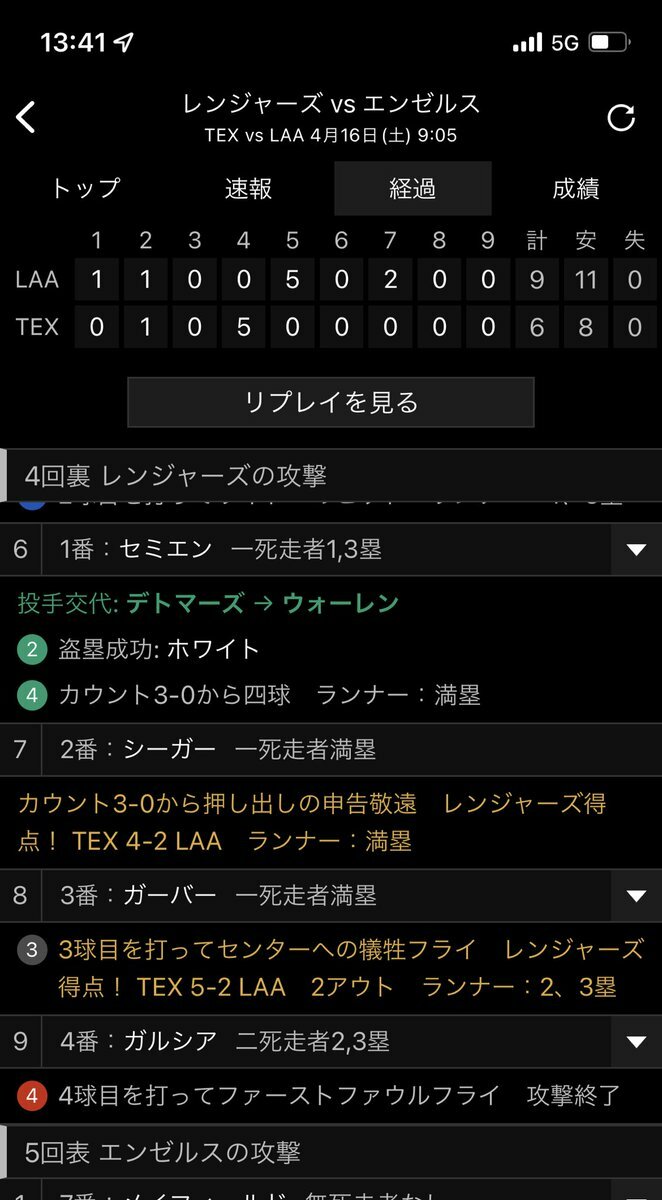Image resolution: width=662 pixels, height=1200 pixels.
Task: Select the 経過 tab
Action: [413, 188]
